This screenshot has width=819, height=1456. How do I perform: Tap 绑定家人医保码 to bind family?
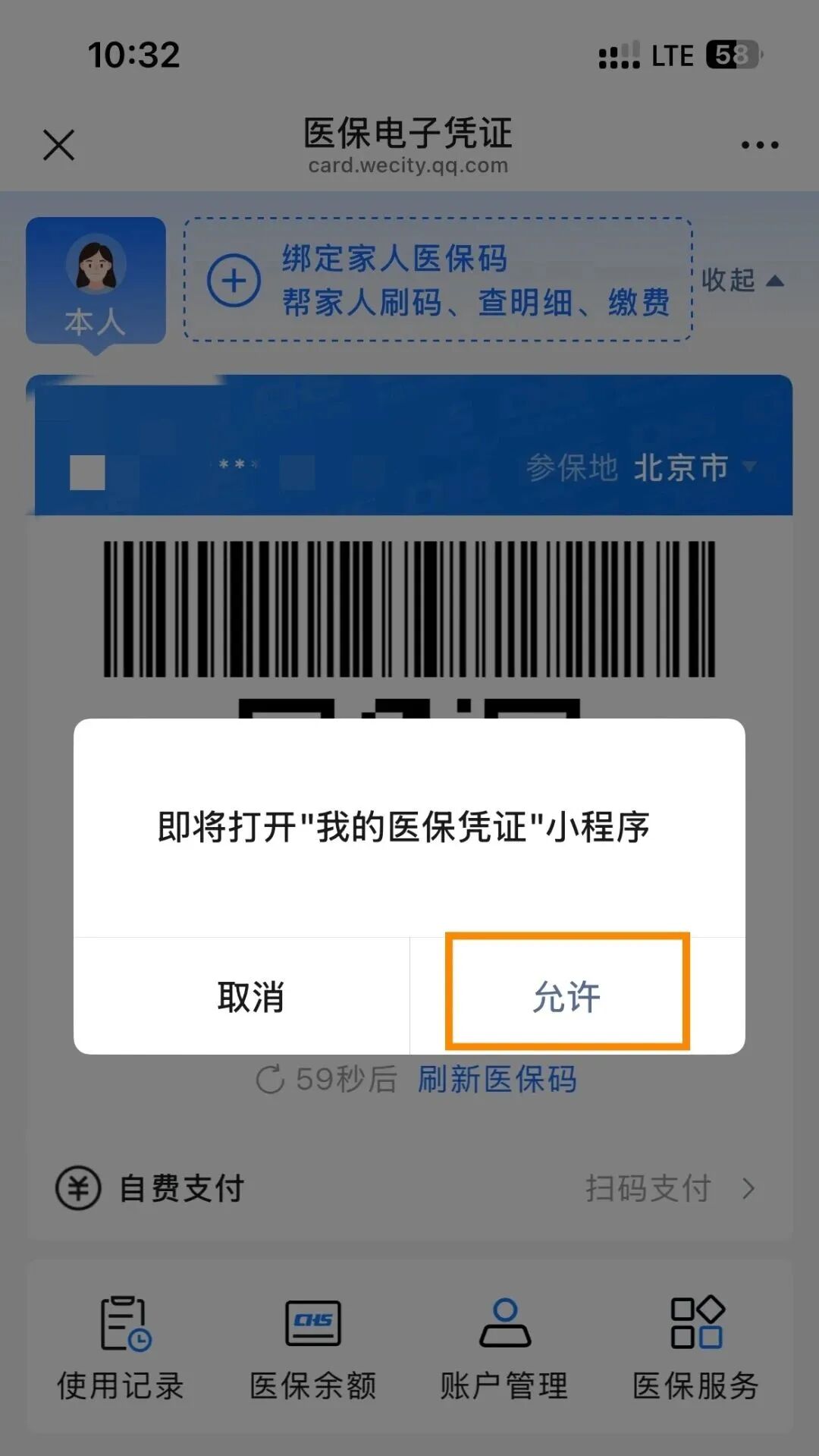click(x=438, y=280)
